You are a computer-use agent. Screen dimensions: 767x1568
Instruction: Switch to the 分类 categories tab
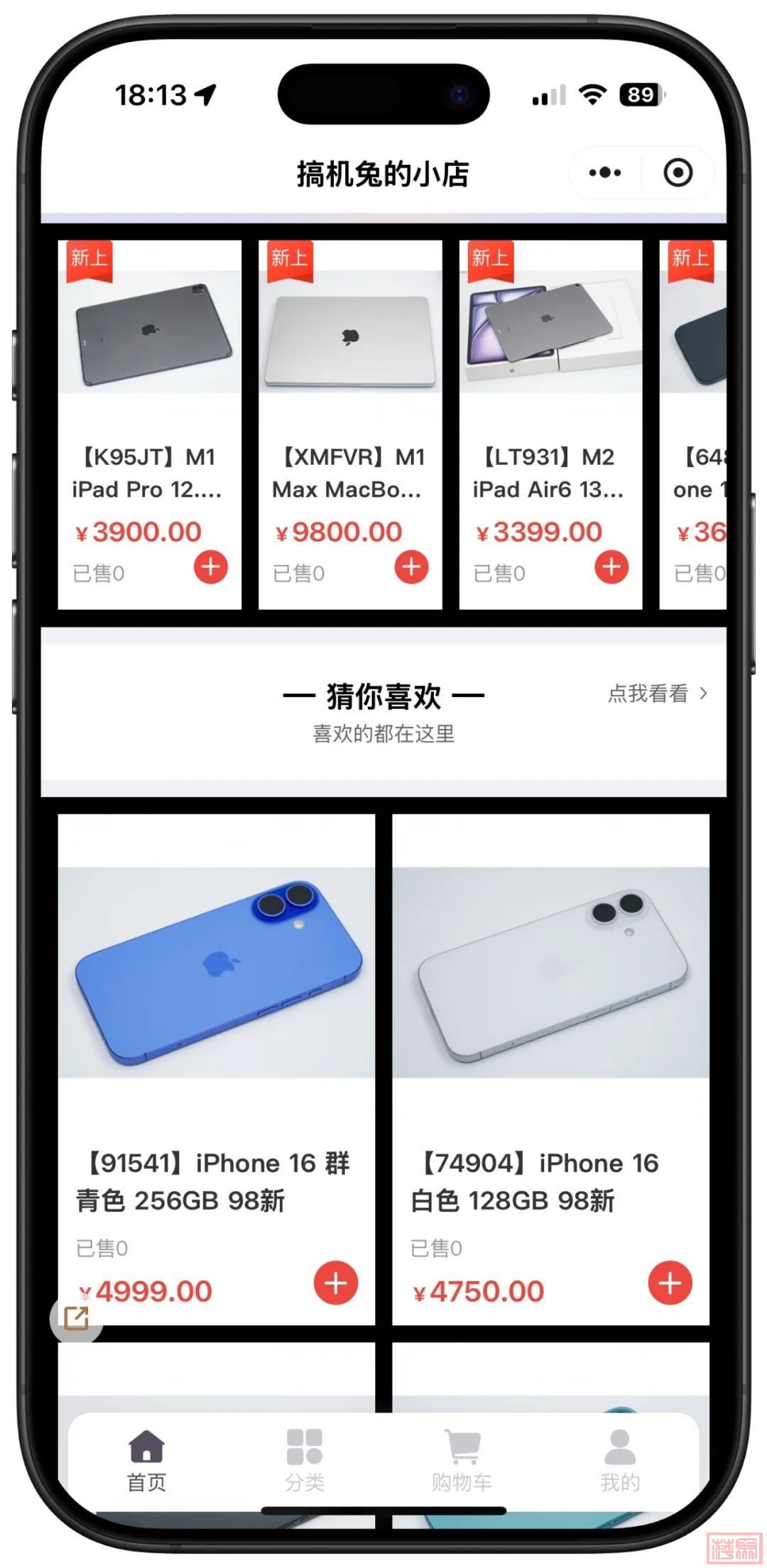(x=305, y=1461)
